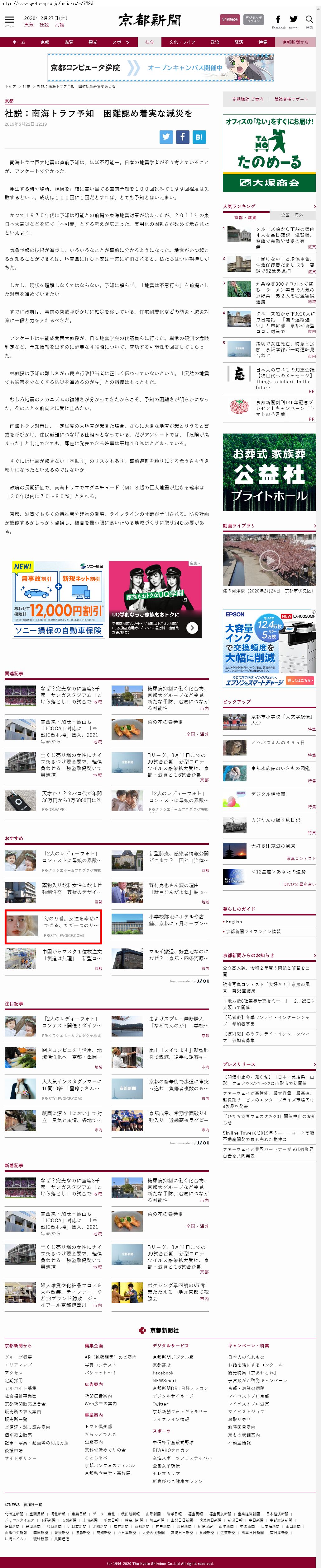Share the article on Facebook
321x1568 pixels.
(182, 136)
